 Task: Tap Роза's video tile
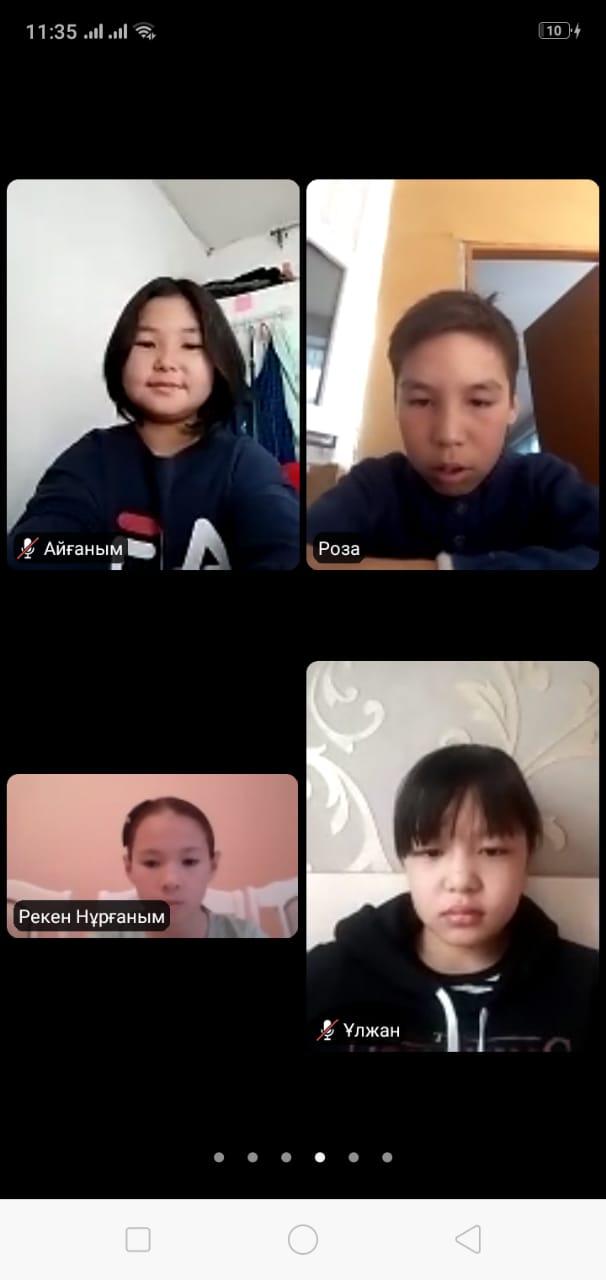coord(453,375)
